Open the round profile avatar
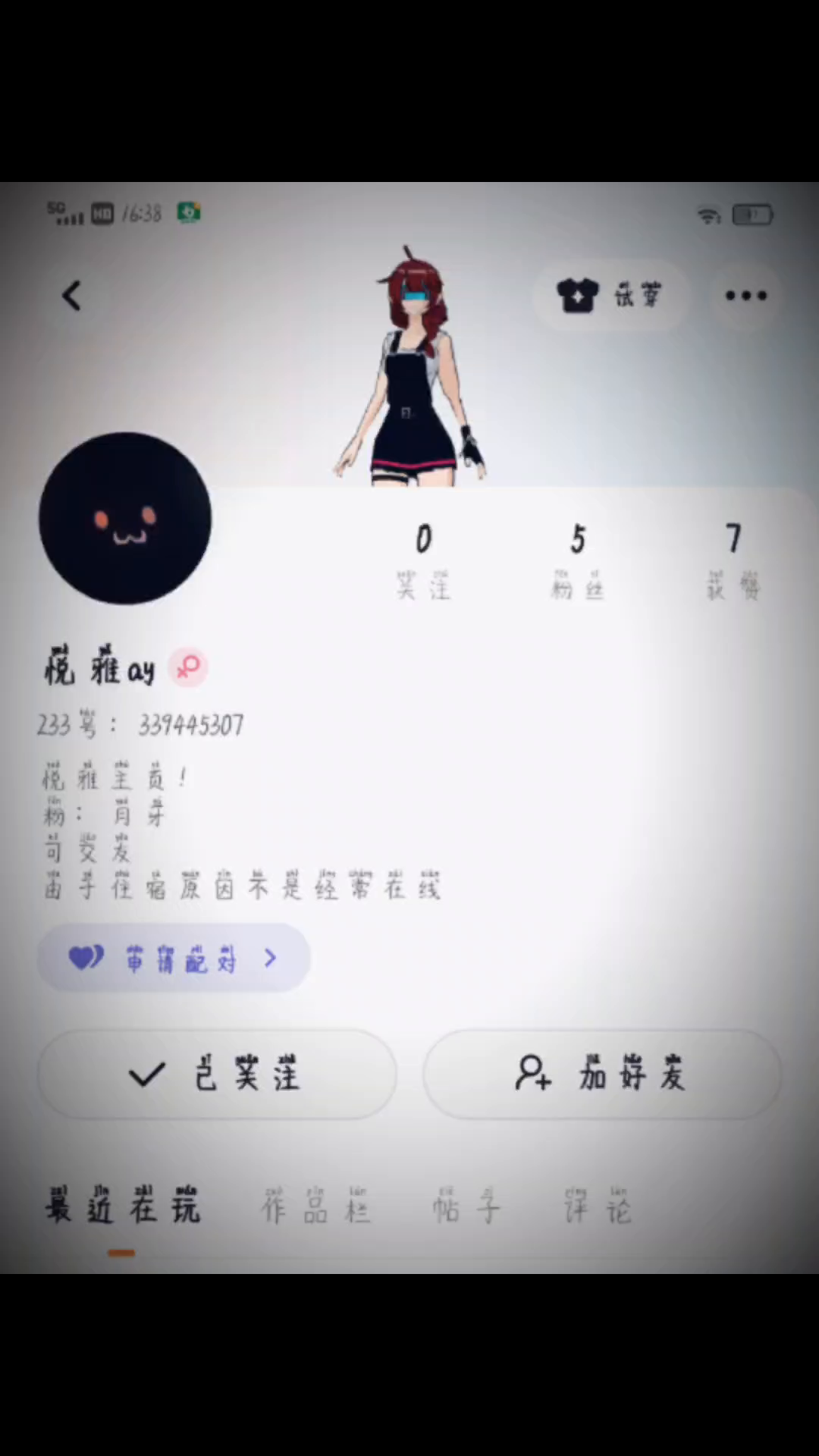The width and height of the screenshot is (819, 1456). pyautogui.click(x=125, y=519)
